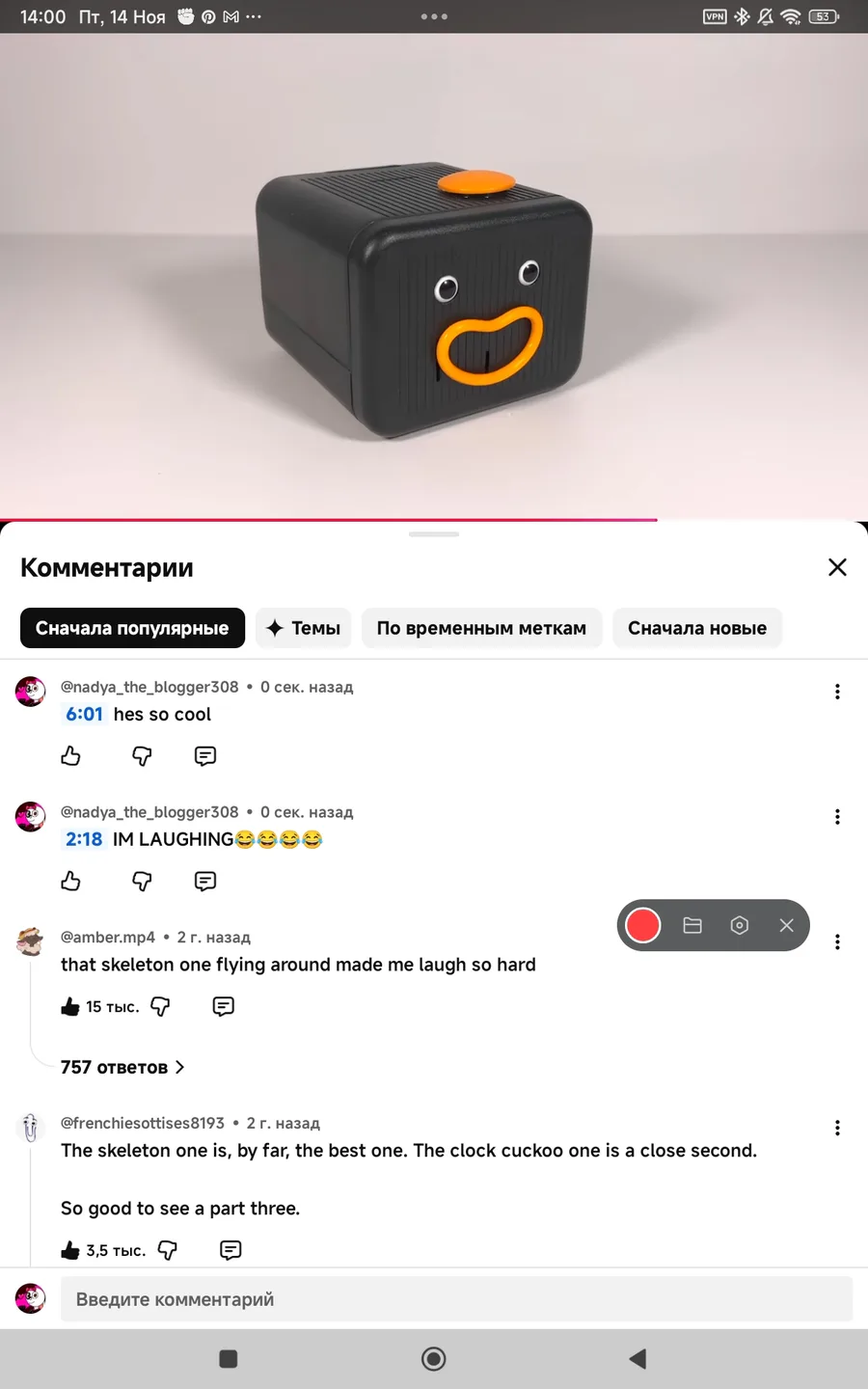
Task: Sort comments by "Сначала новые"
Action: [x=696, y=628]
